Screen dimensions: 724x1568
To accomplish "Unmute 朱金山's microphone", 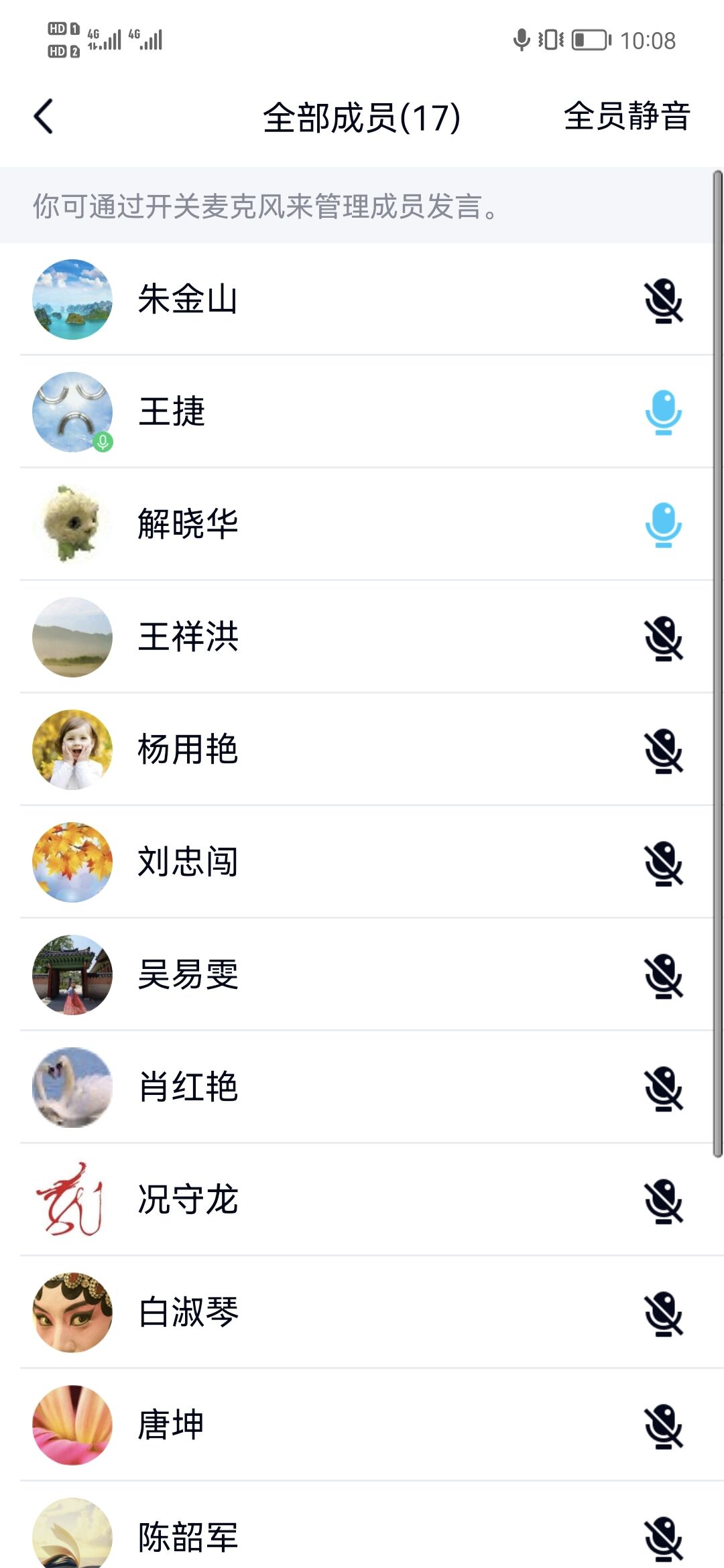I will [663, 301].
